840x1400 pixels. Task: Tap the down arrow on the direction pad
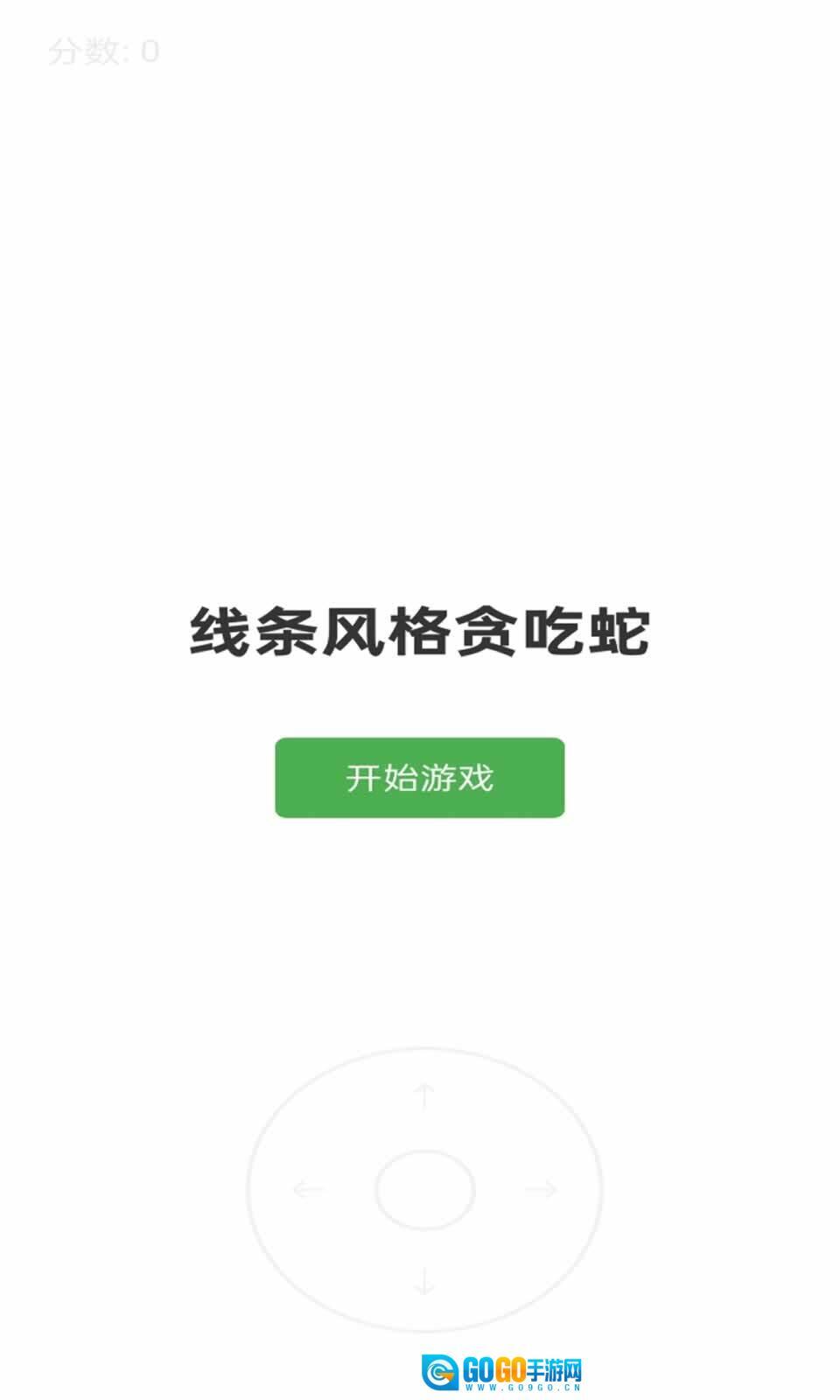click(424, 1282)
